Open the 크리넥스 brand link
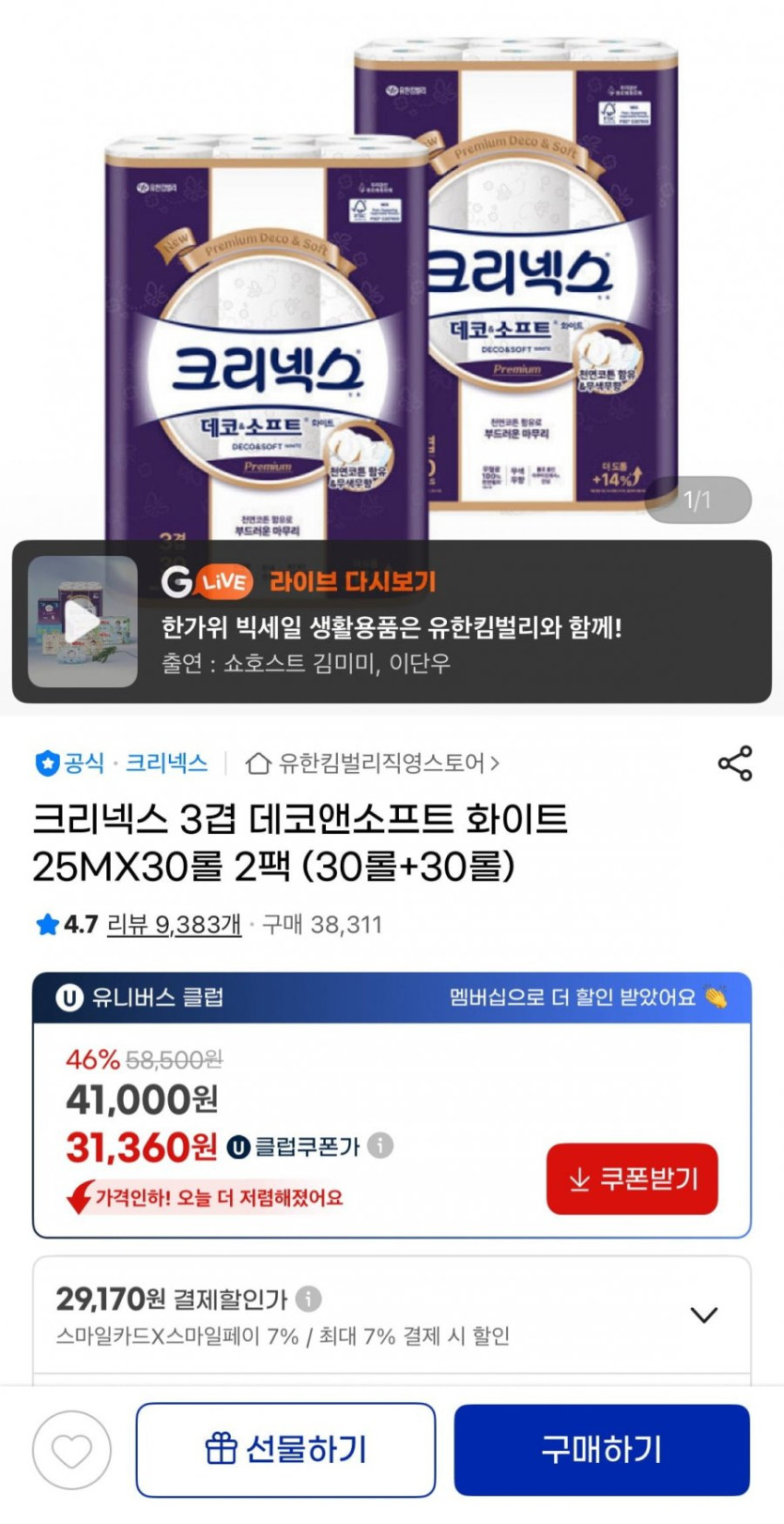 [x=166, y=763]
